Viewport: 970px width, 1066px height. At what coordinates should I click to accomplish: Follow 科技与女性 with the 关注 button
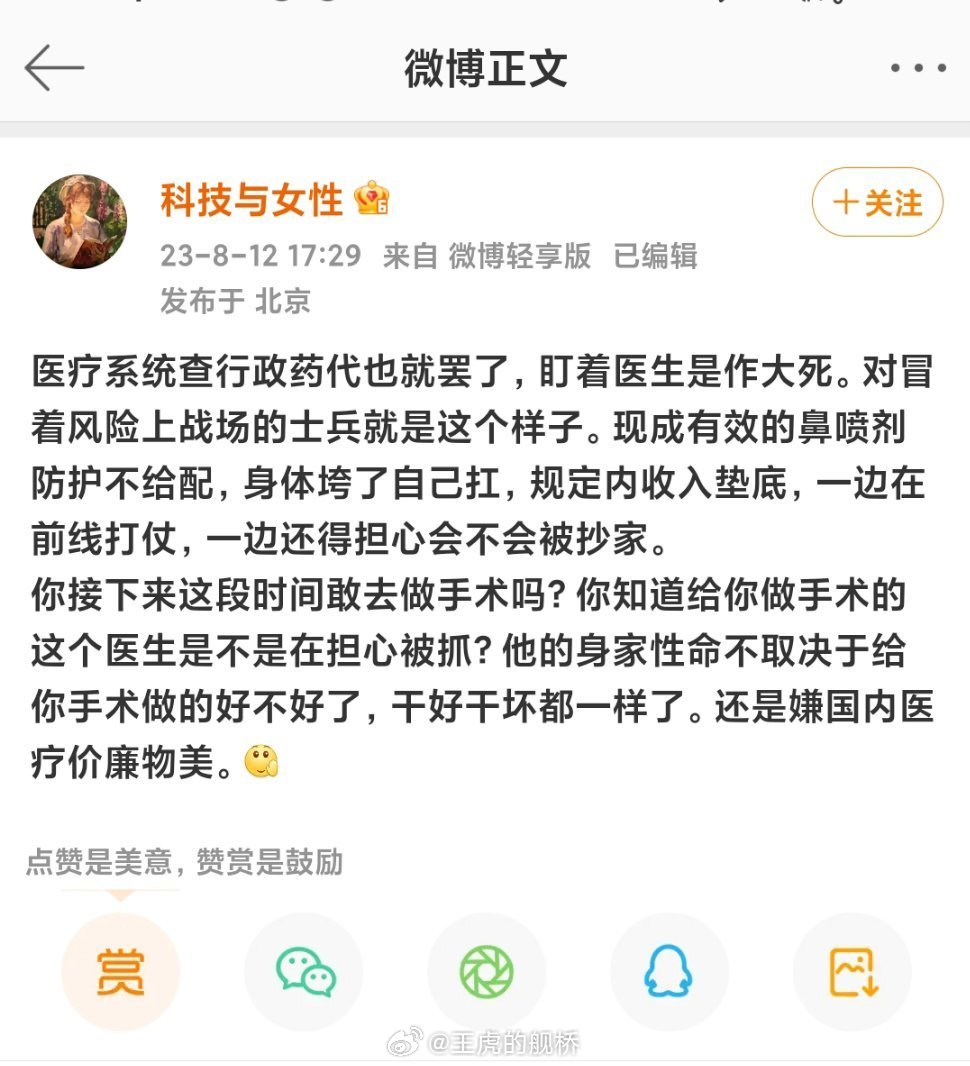pos(877,203)
